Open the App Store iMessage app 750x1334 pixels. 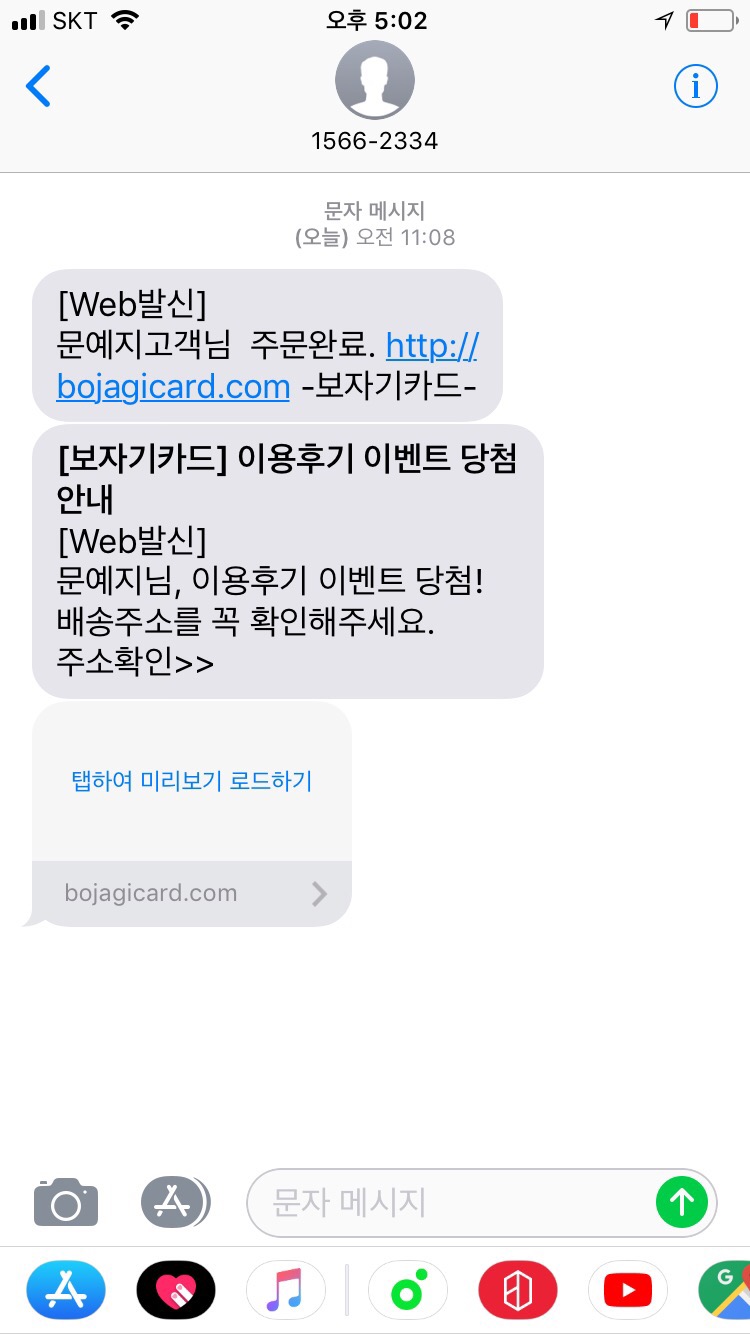coord(66,1291)
